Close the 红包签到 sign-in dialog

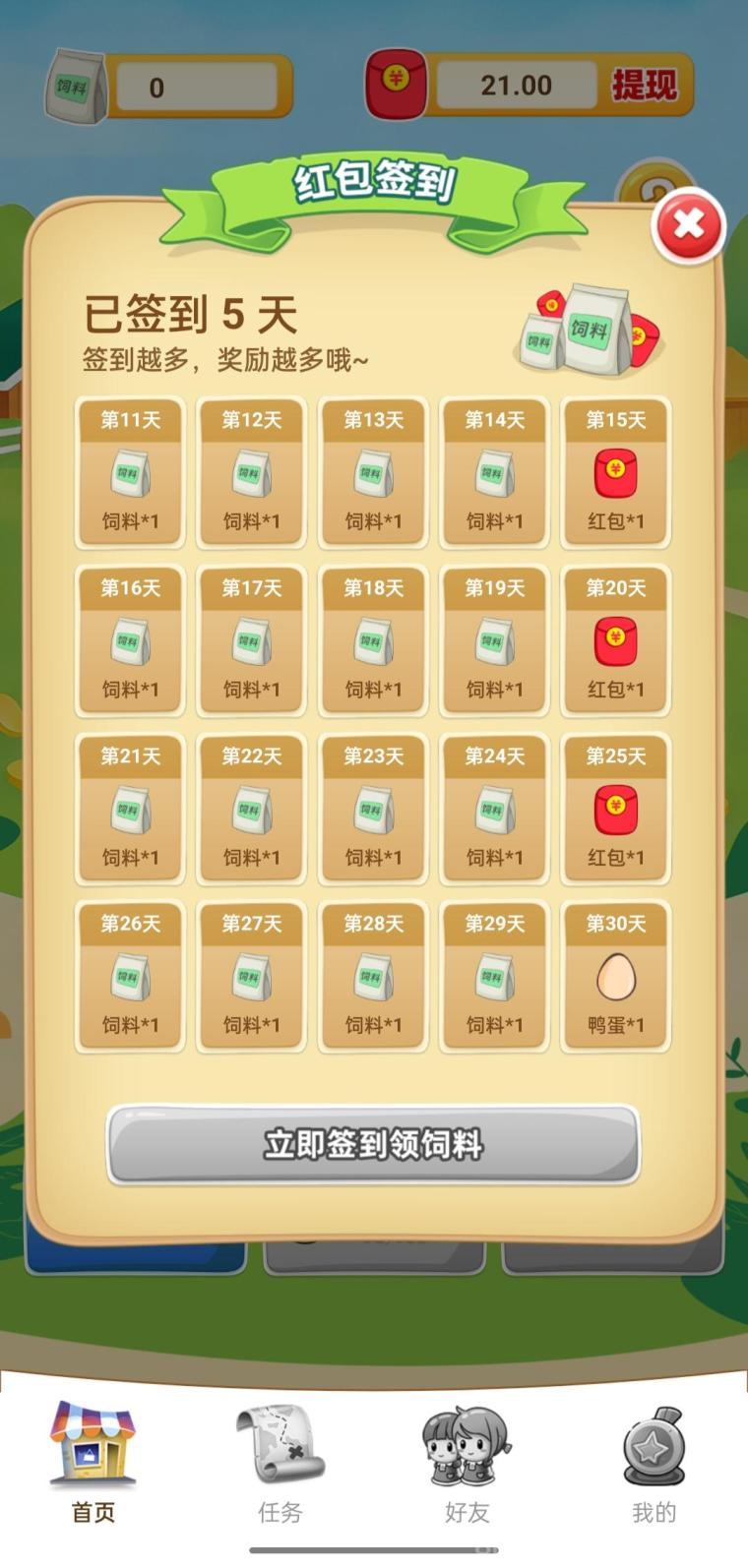pyautogui.click(x=688, y=225)
